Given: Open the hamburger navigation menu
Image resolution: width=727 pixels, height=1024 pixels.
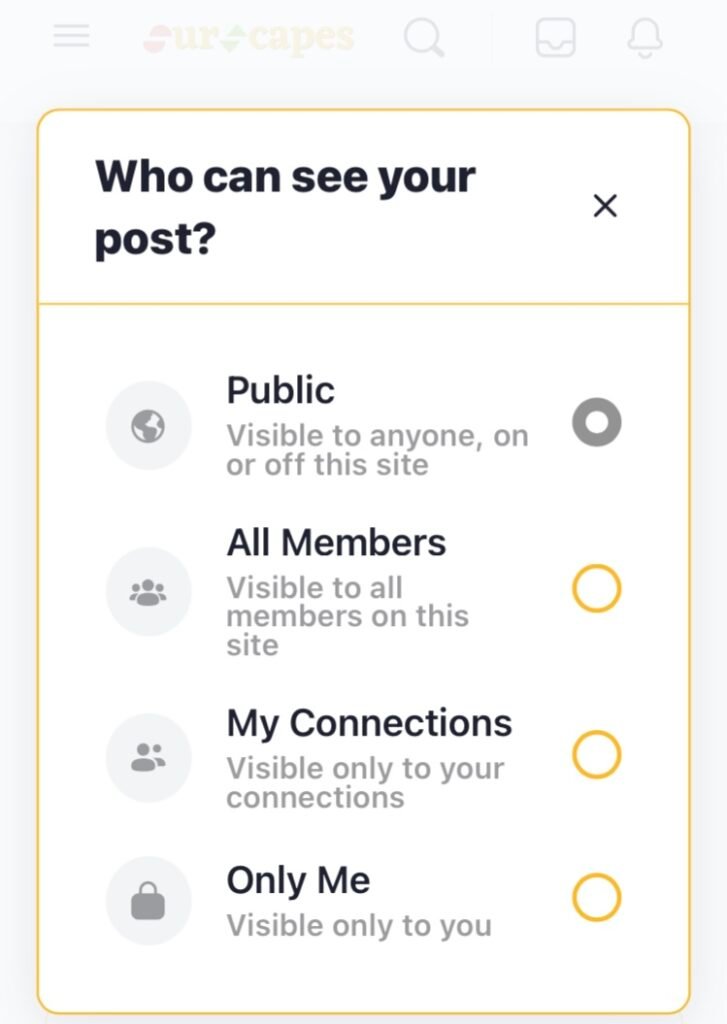Looking at the screenshot, I should (x=70, y=37).
